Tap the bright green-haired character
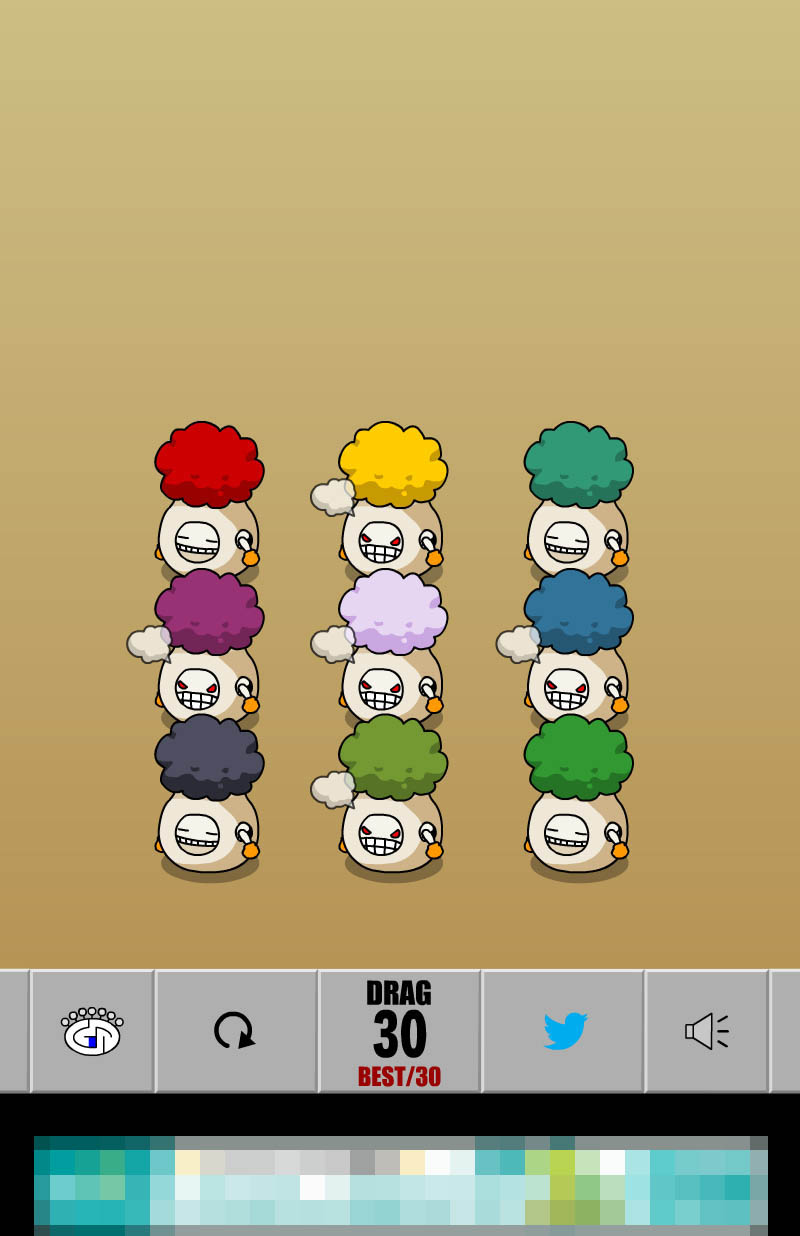The height and width of the screenshot is (1236, 800). click(x=577, y=795)
